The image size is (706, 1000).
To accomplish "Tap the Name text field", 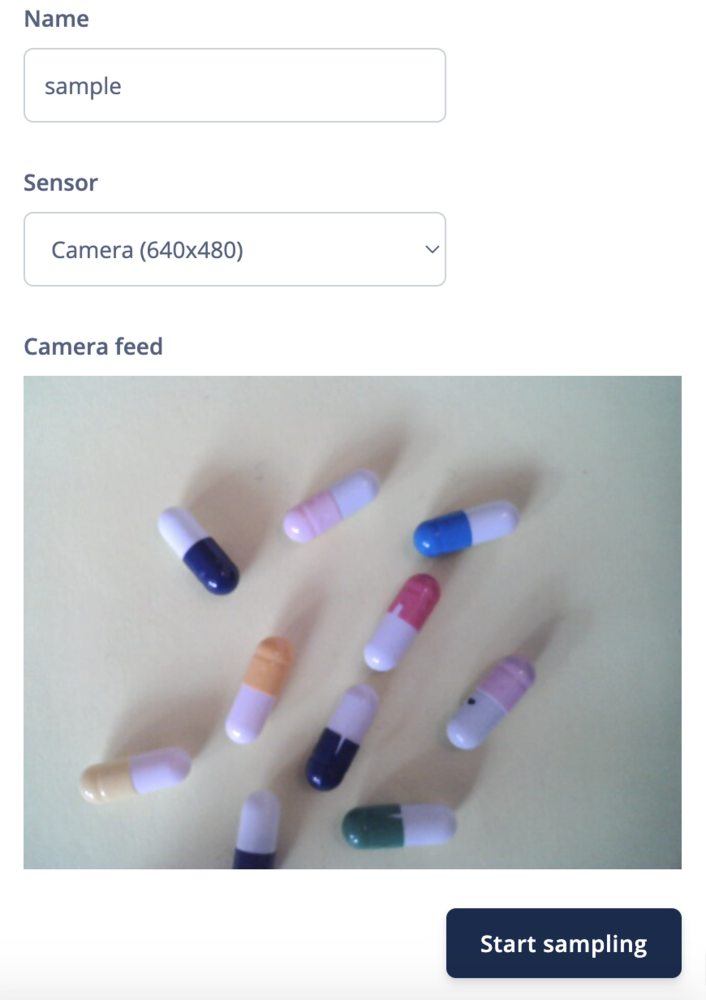I will point(234,86).
